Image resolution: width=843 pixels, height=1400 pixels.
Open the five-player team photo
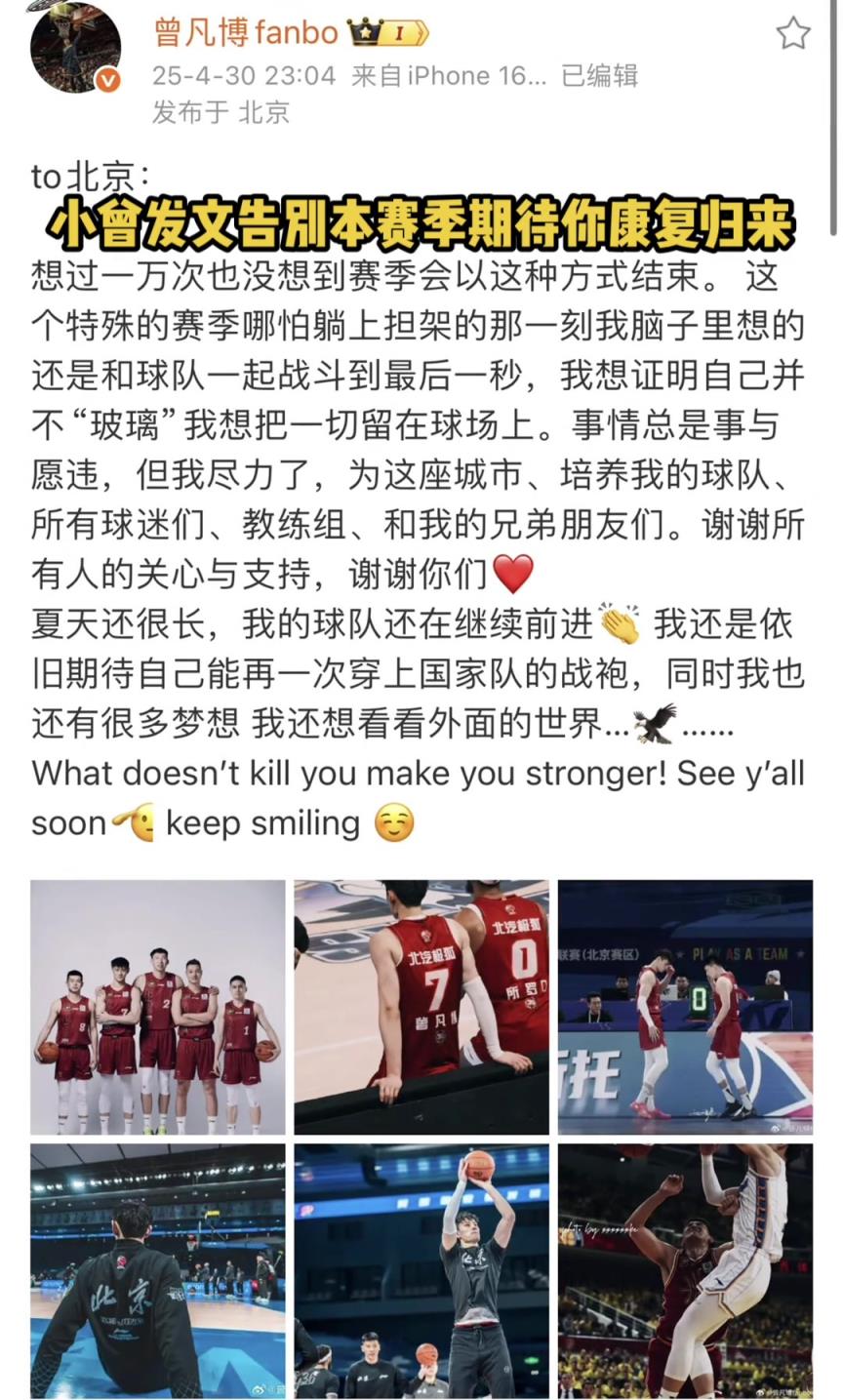(x=158, y=1006)
